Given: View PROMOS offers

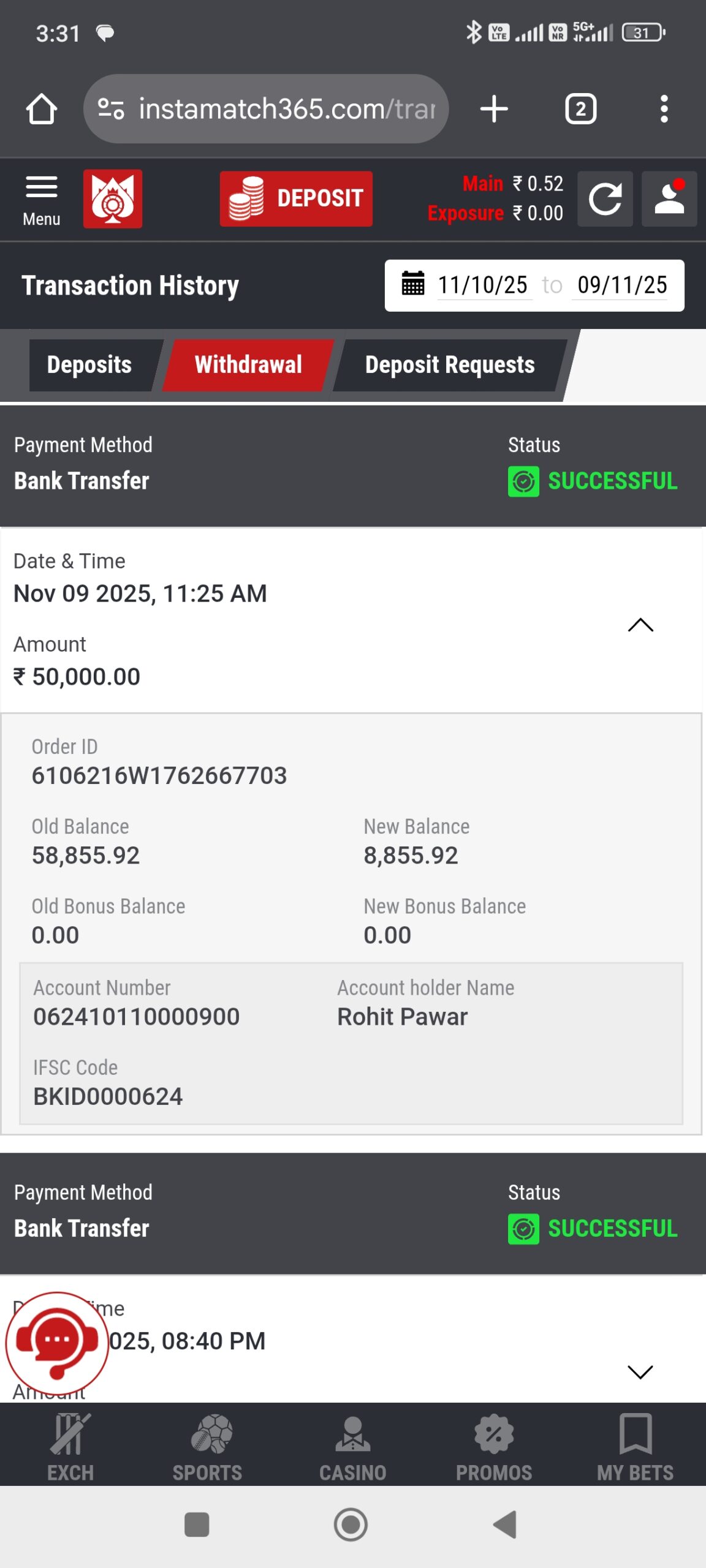Looking at the screenshot, I should [494, 1445].
